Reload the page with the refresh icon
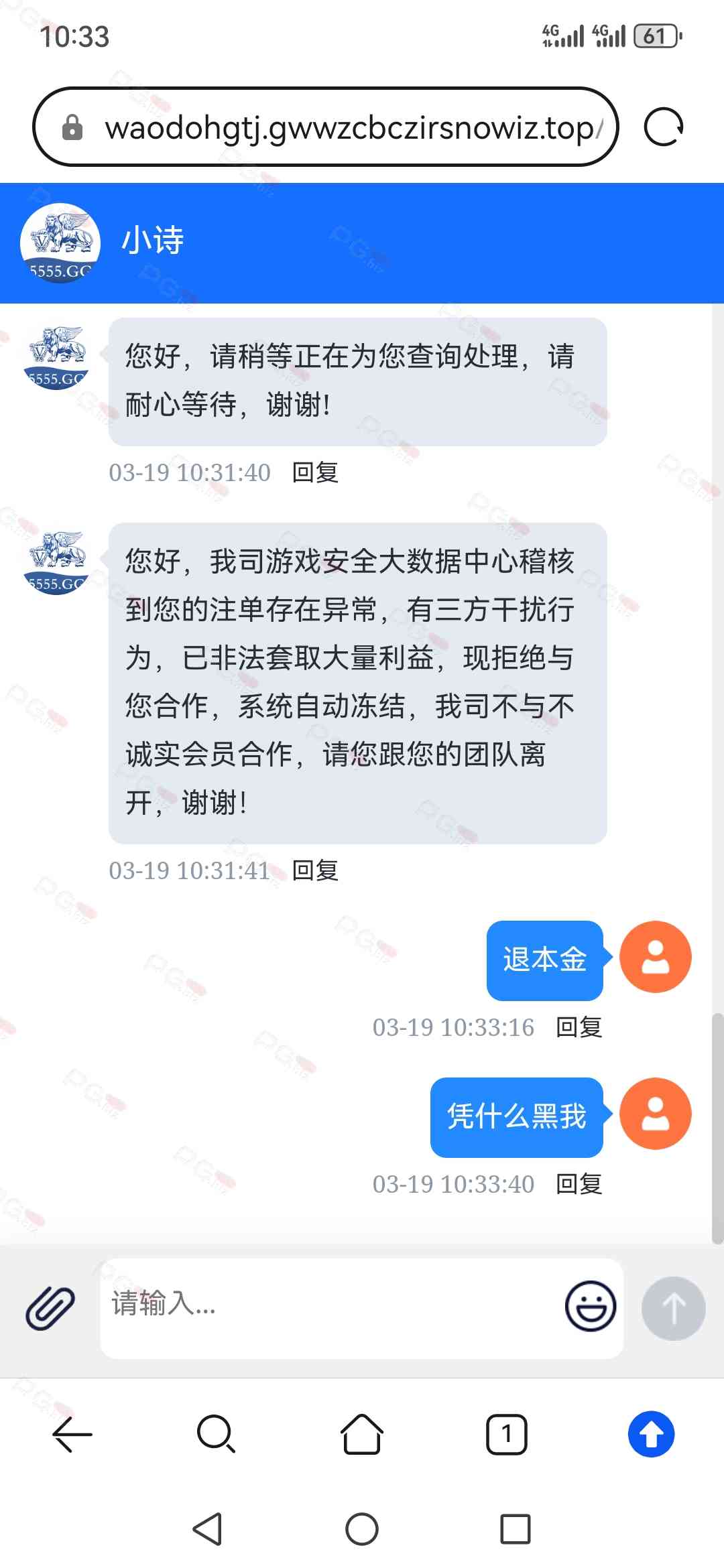The height and width of the screenshot is (1568, 724). point(663,127)
